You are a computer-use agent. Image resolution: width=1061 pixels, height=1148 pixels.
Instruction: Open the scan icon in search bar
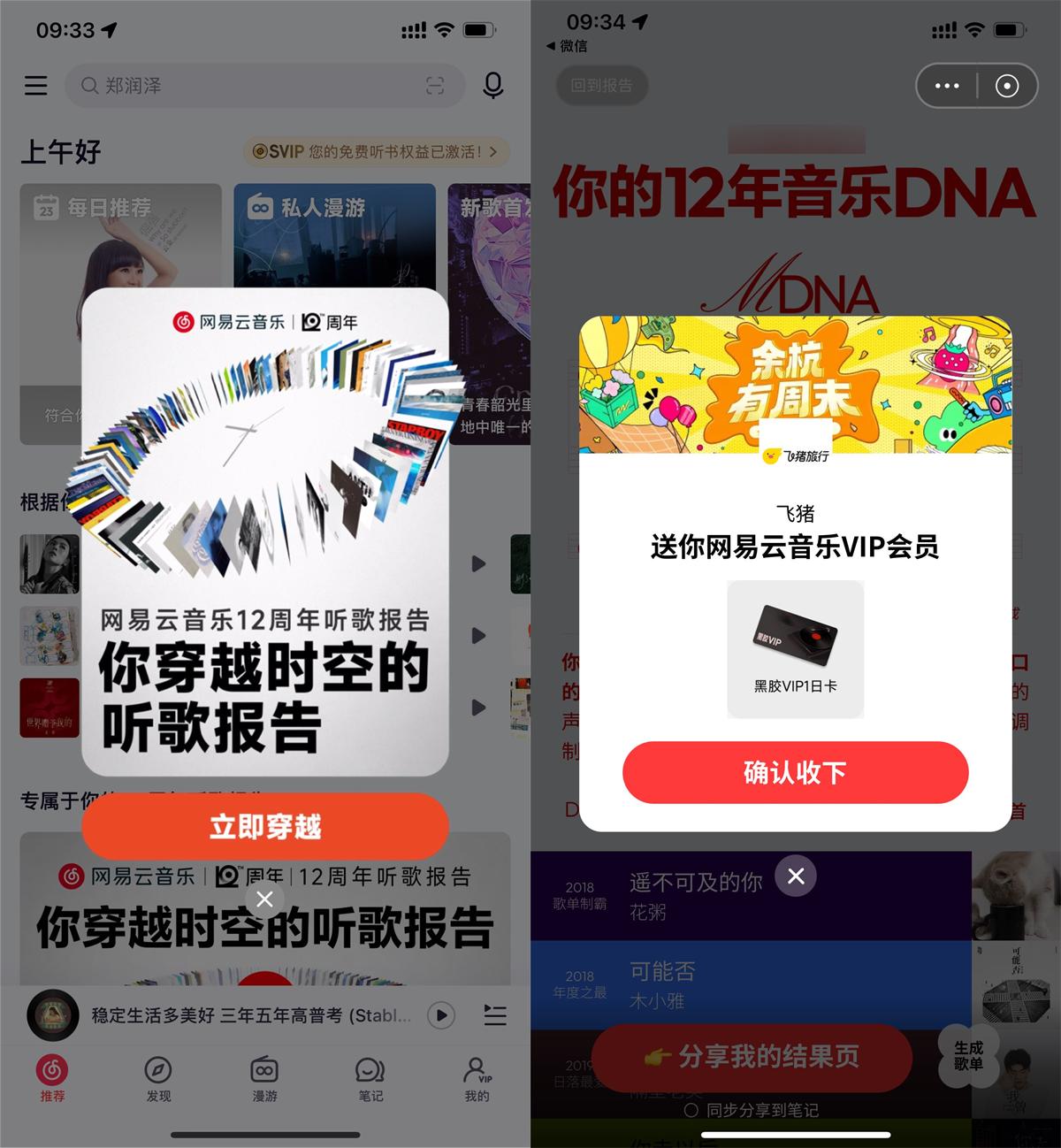[x=435, y=86]
